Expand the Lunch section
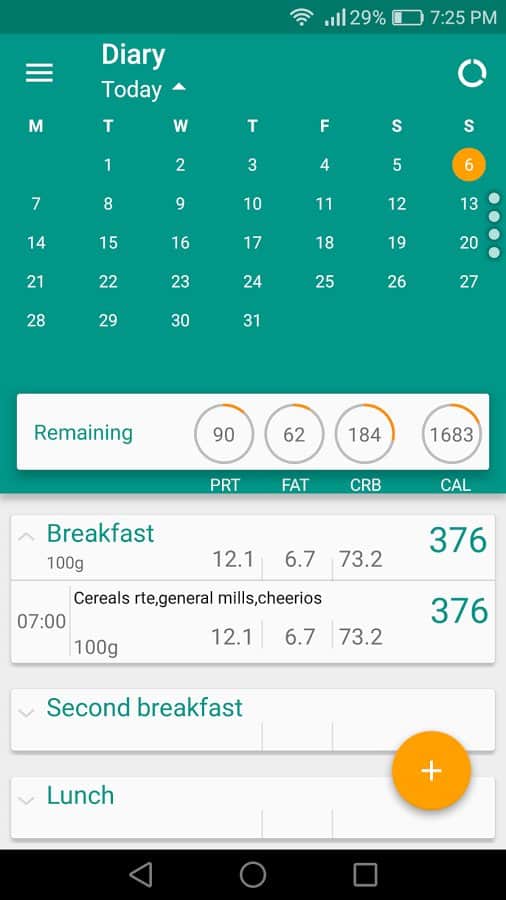The width and height of the screenshot is (506, 900). 253,807
